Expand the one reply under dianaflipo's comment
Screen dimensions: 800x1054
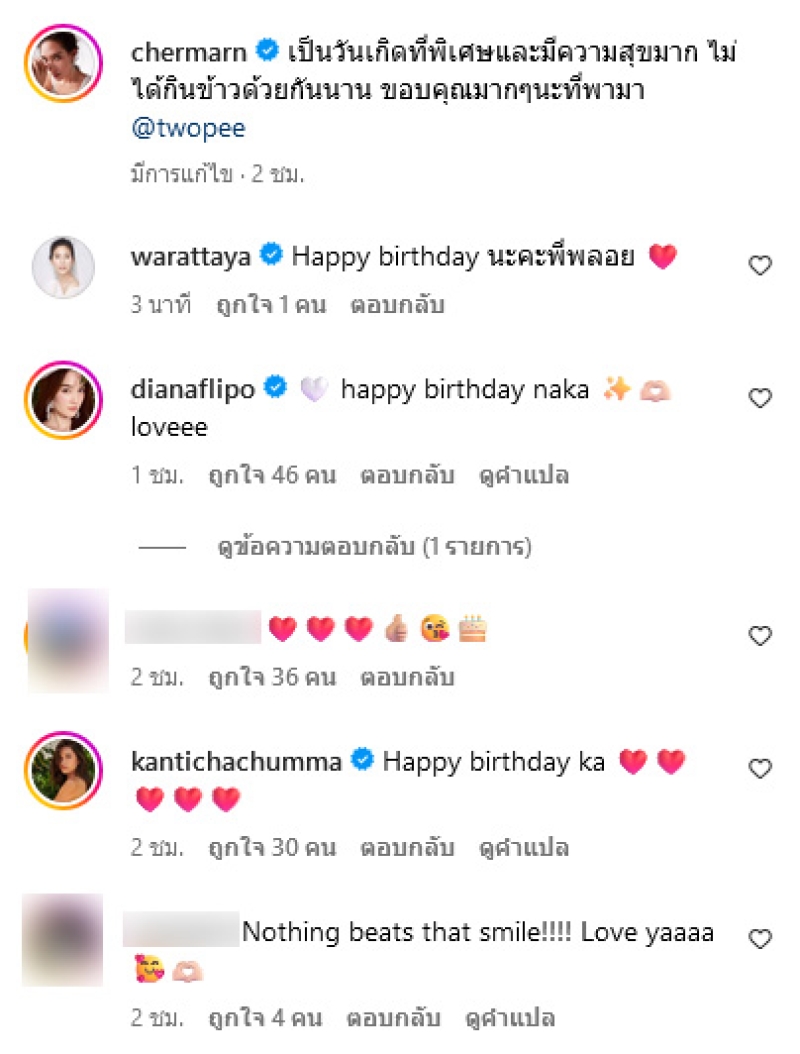[374, 547]
